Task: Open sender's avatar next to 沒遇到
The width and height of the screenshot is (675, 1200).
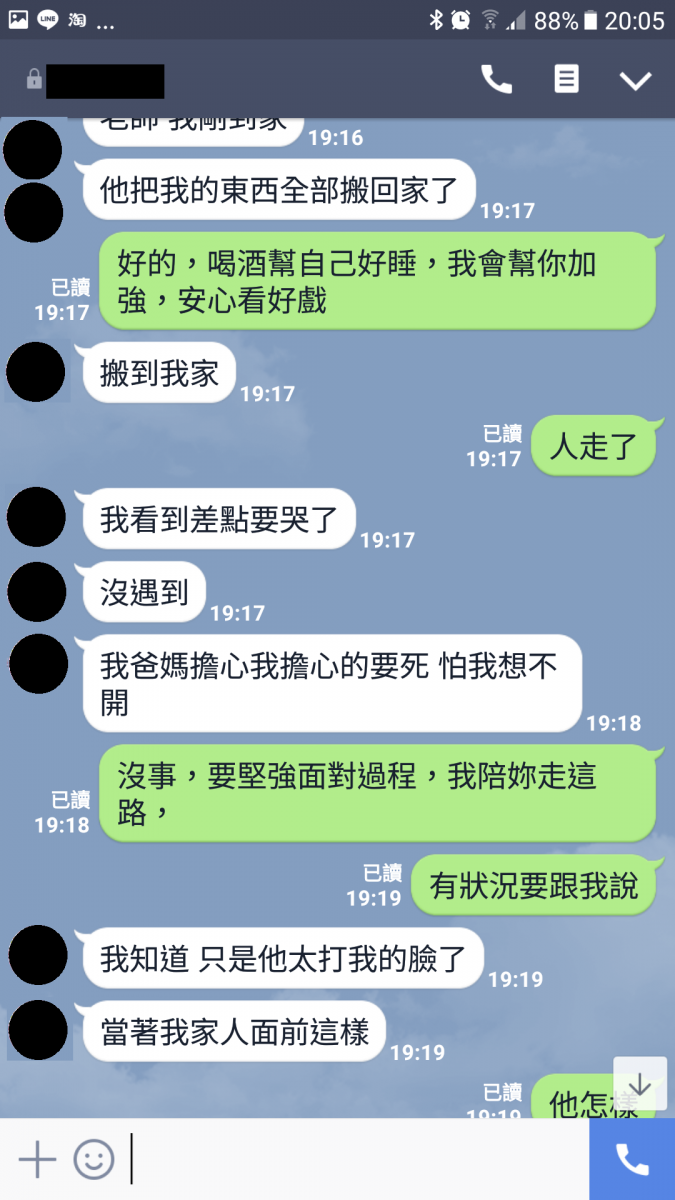Action: click(x=37, y=592)
